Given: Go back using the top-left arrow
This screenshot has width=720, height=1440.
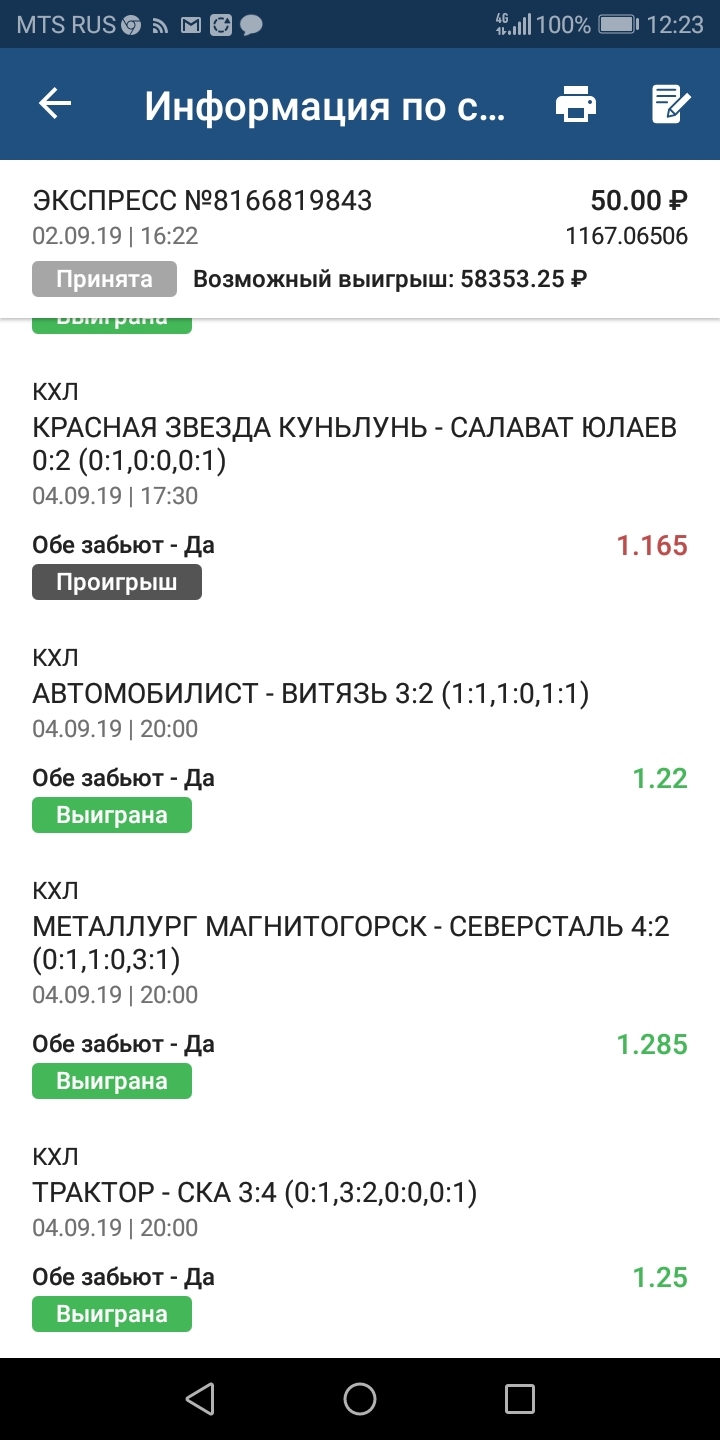Looking at the screenshot, I should coord(55,104).
